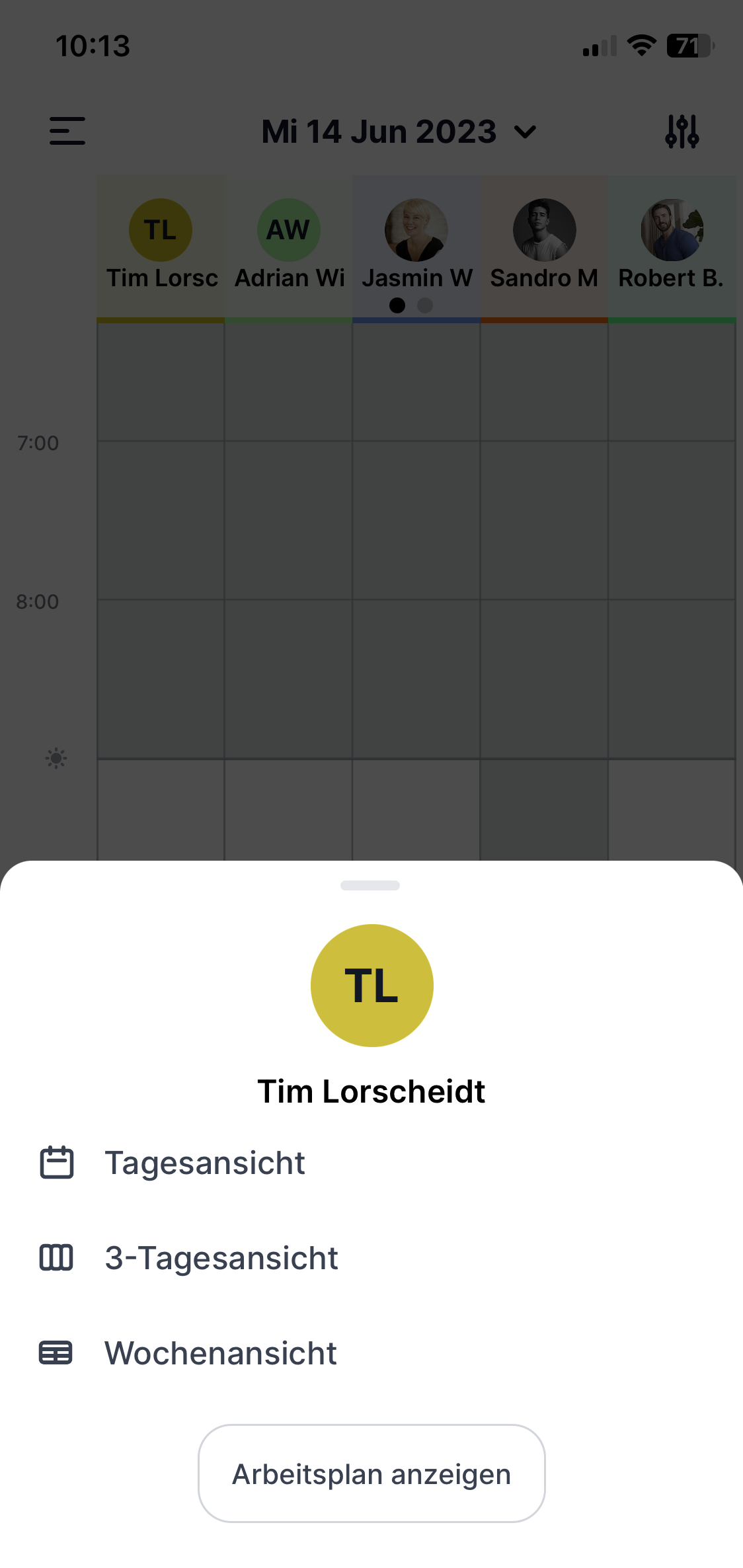This screenshot has height=1568, width=743.
Task: Choose Wochenansicht view
Action: click(x=220, y=1353)
